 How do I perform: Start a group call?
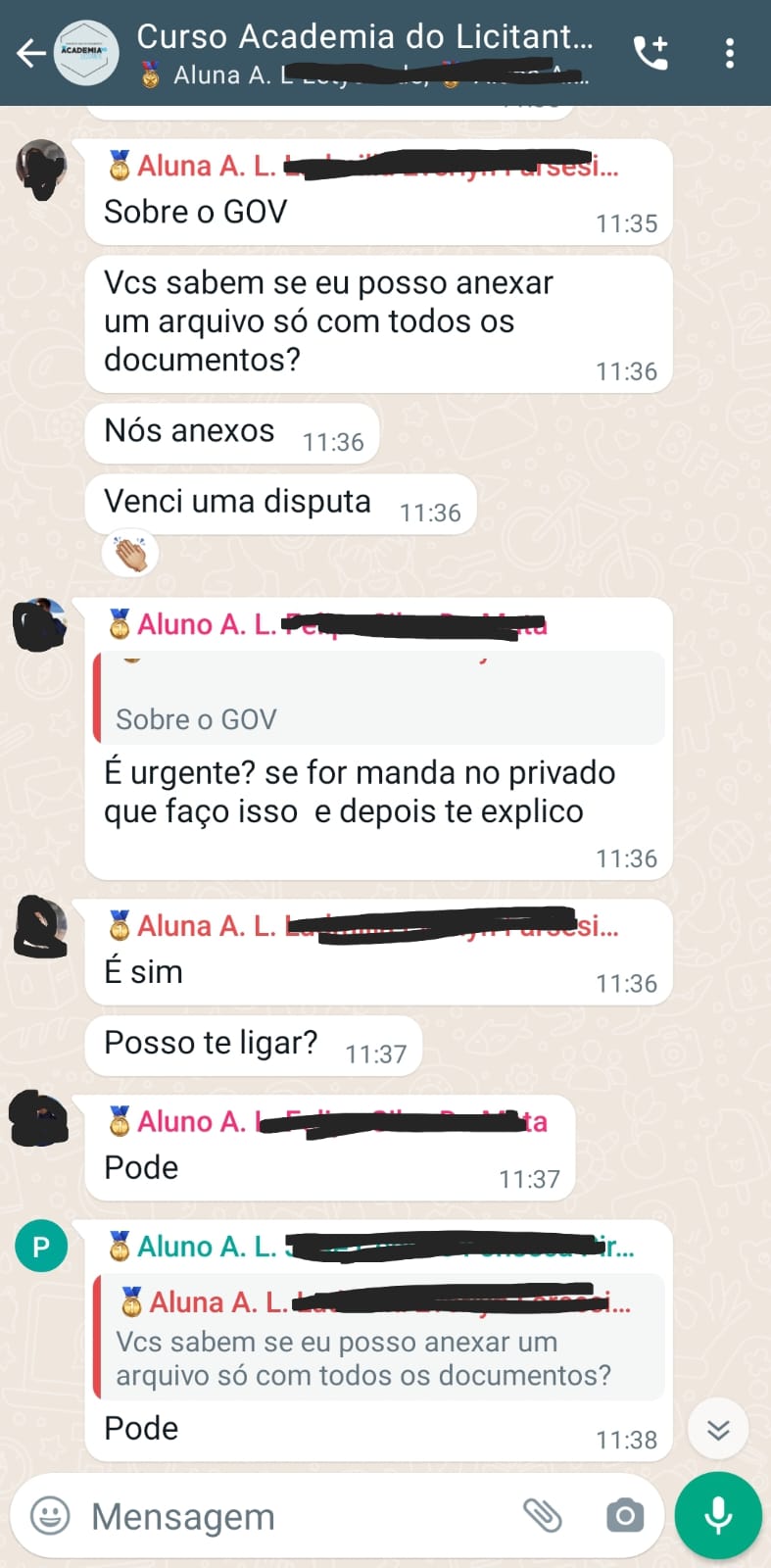[x=651, y=53]
